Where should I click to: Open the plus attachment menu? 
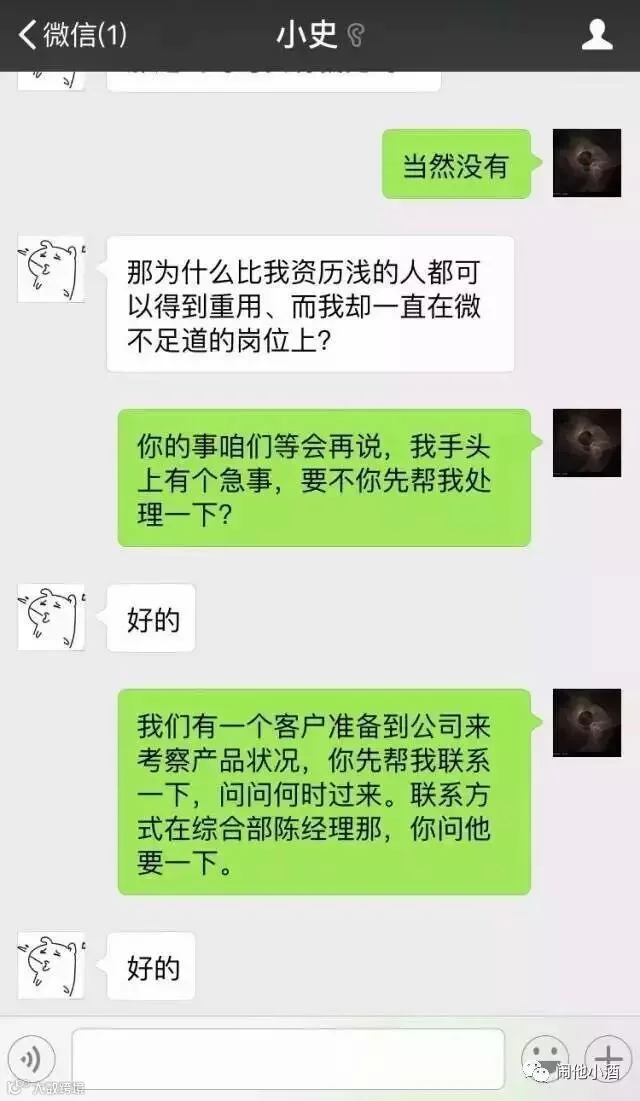click(608, 1057)
